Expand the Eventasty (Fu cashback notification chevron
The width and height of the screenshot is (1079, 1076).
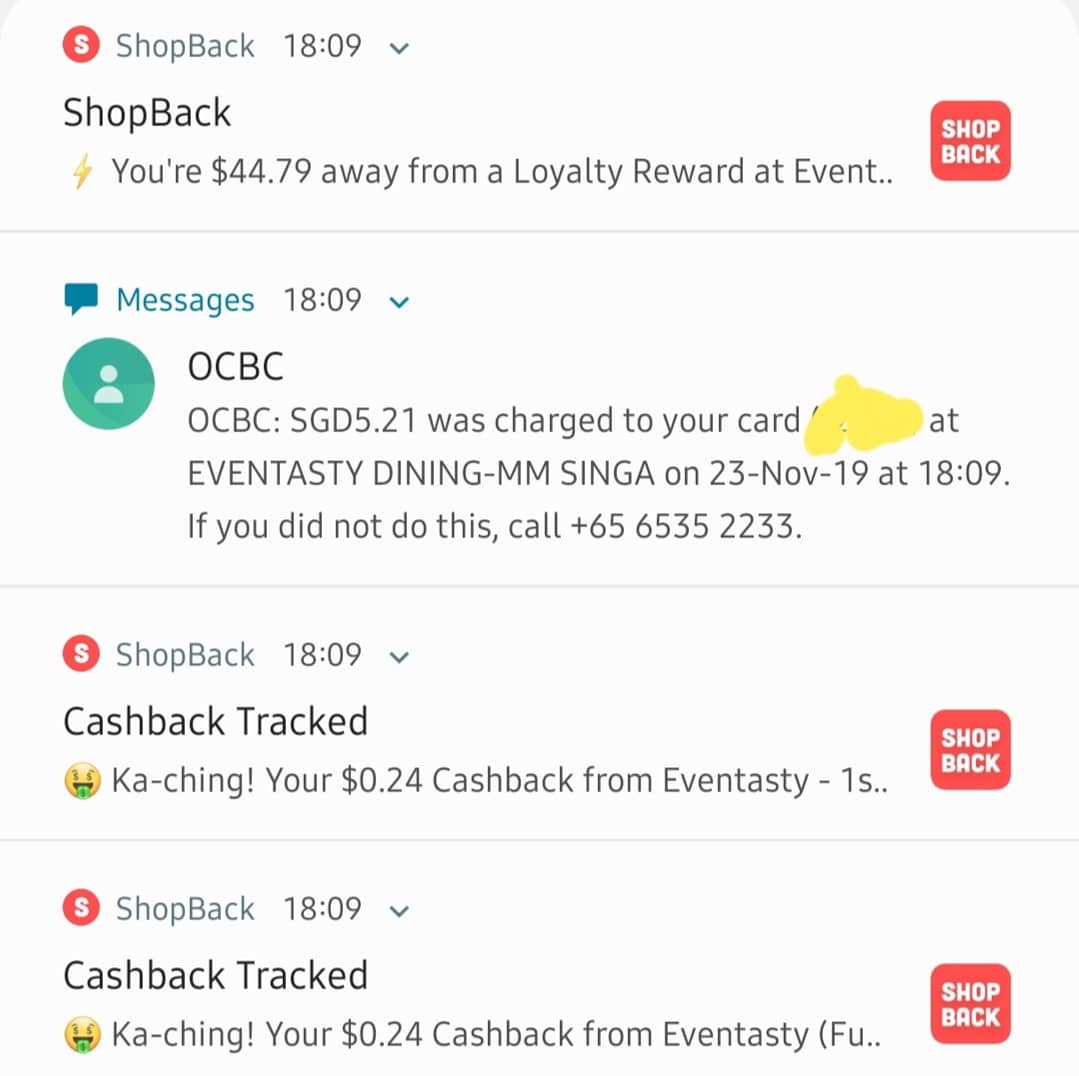(399, 911)
